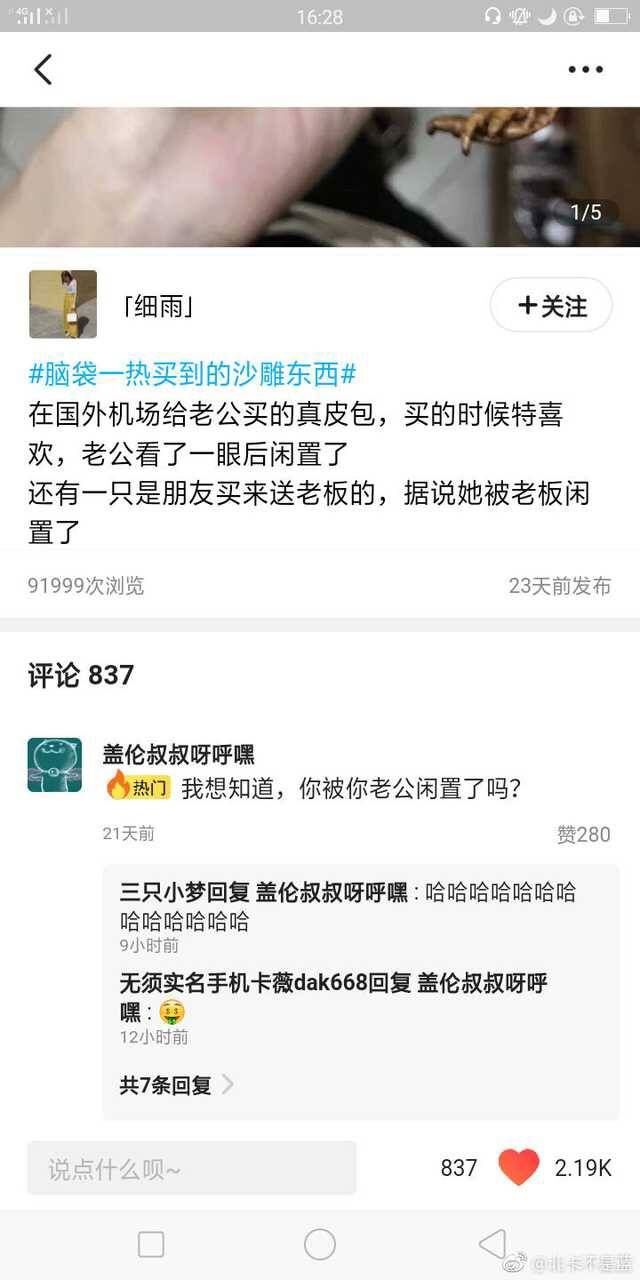Like 盖伦叔叔呀呼嘿's comment via 赞280
Screen dimensions: 640x1280
click(583, 834)
